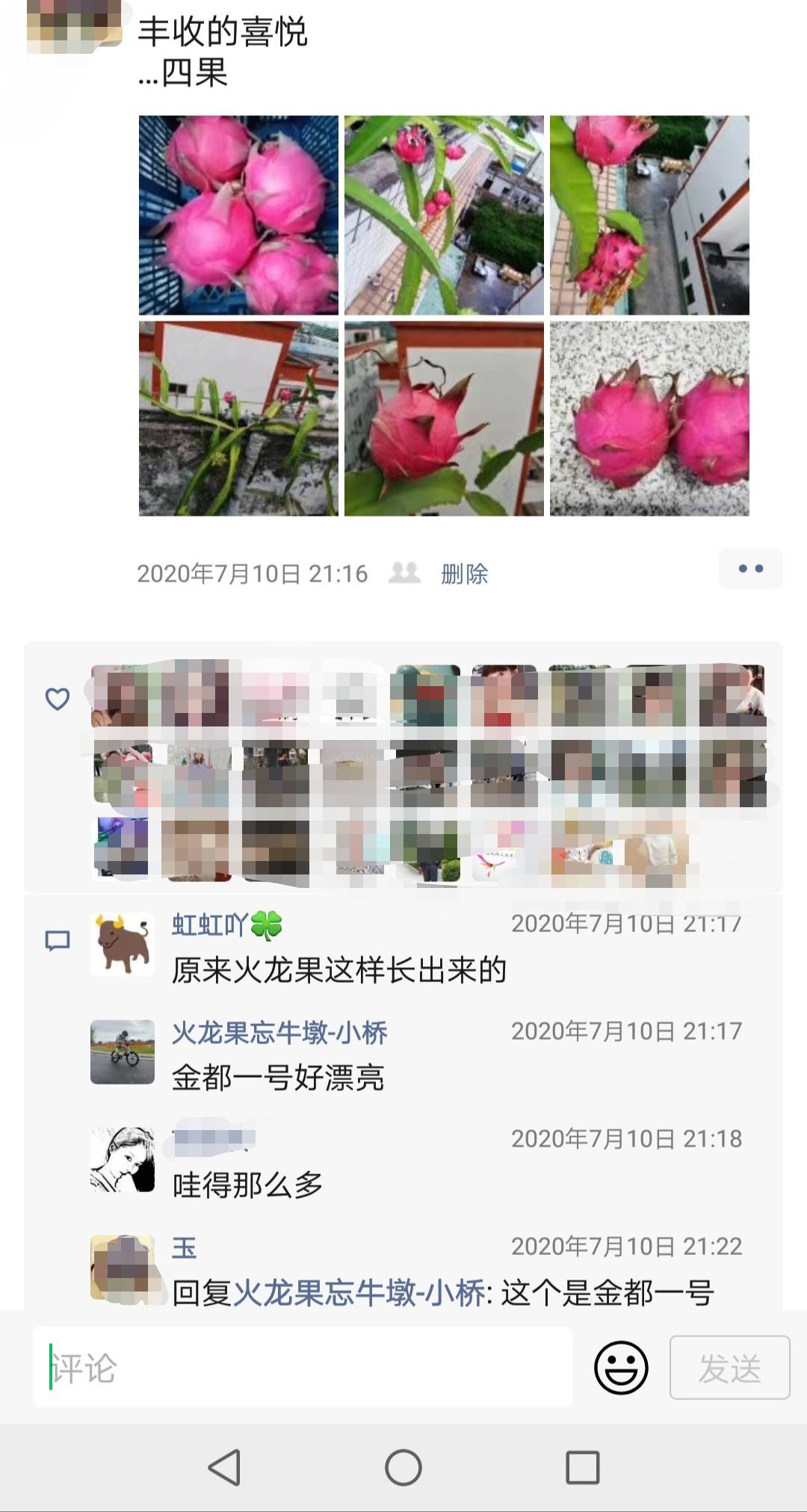Open the single dragon fruit close-up photo

point(444,419)
